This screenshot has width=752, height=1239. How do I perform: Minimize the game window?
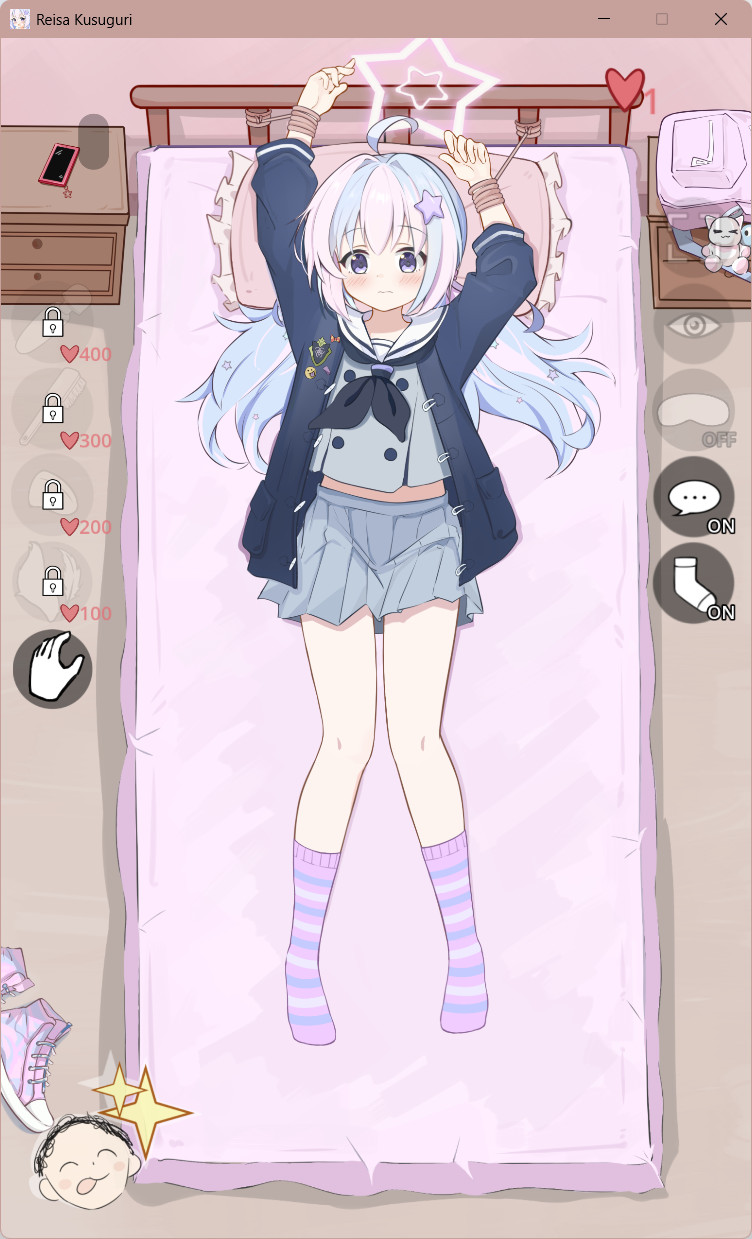[x=604, y=19]
